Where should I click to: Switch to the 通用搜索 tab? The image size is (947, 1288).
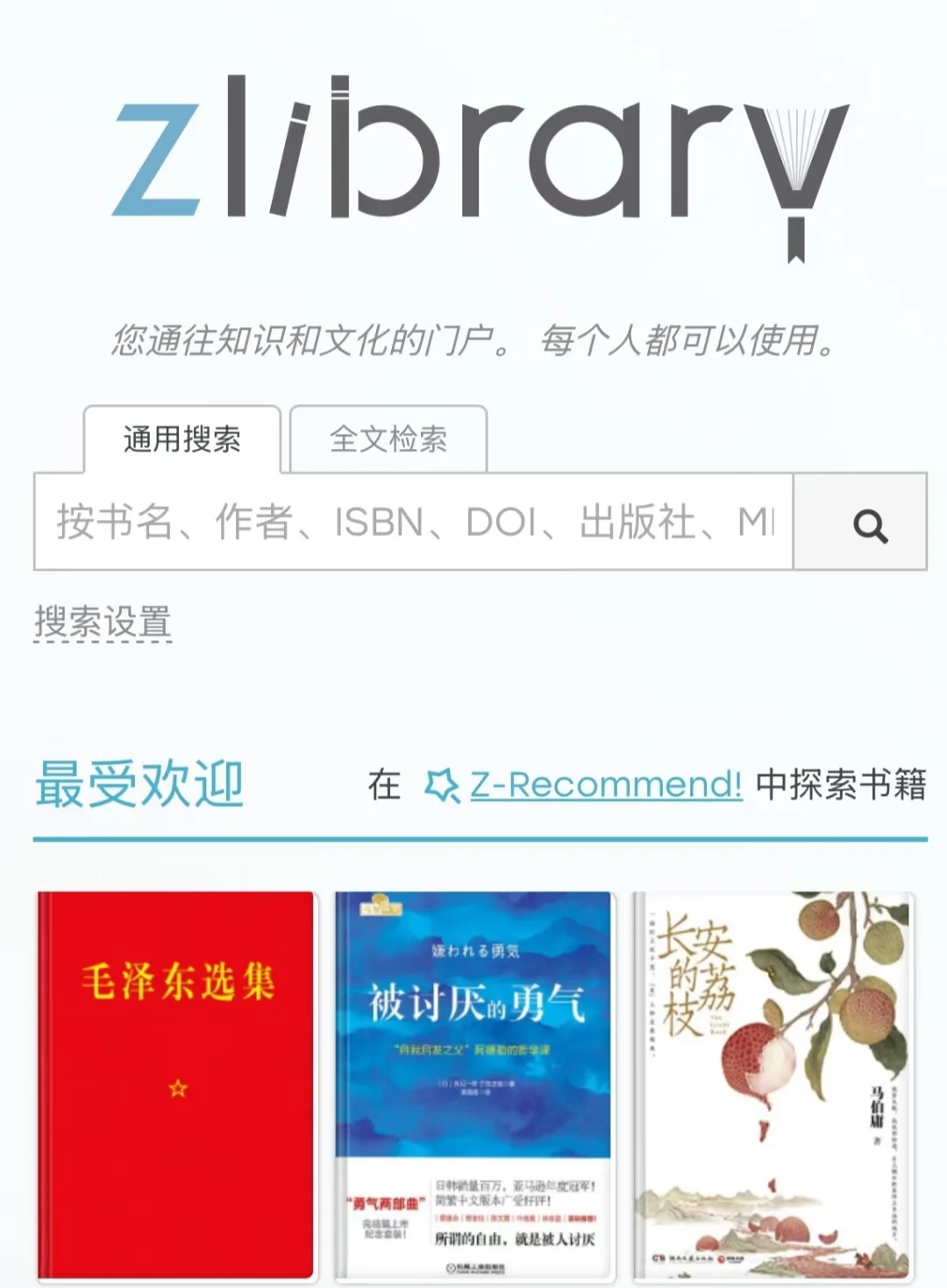[x=182, y=439]
